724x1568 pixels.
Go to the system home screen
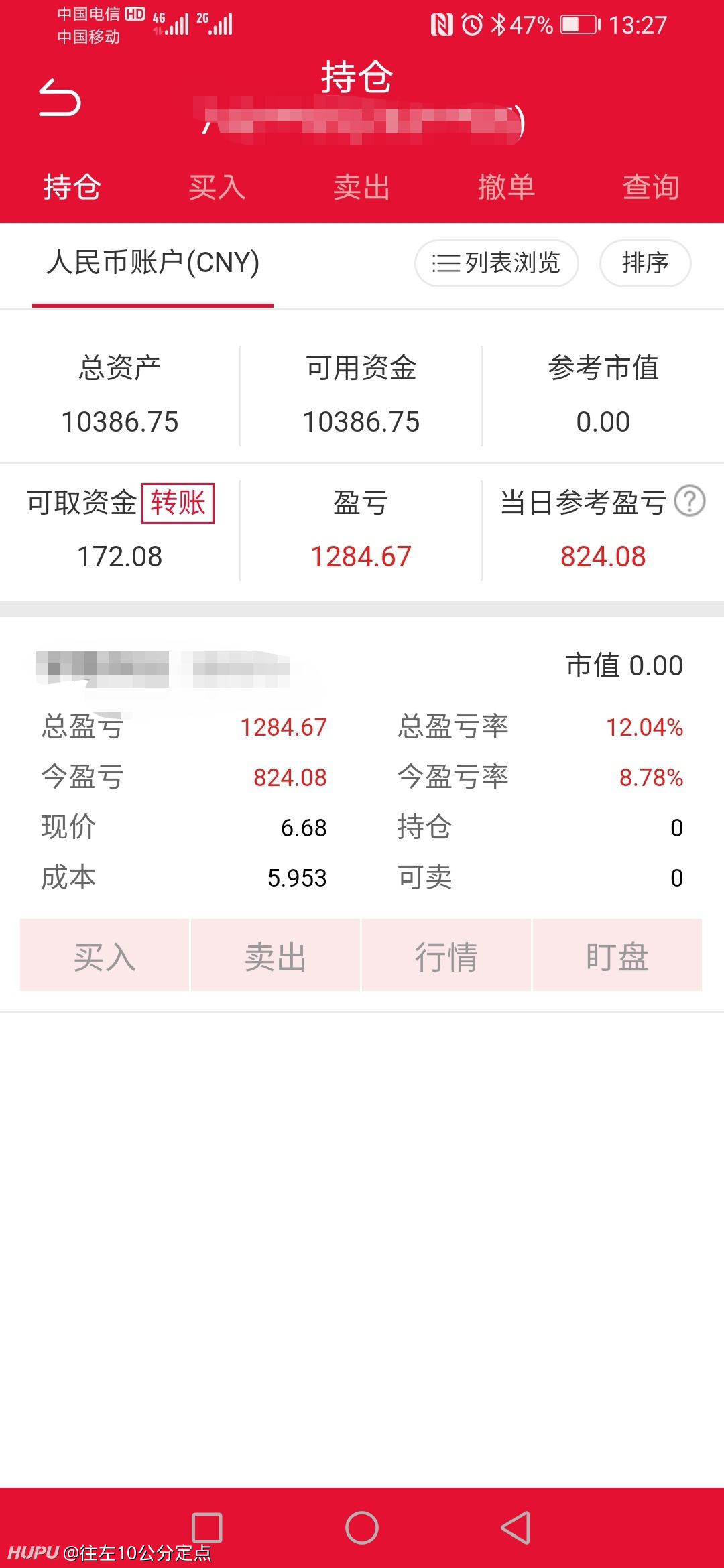click(362, 1528)
